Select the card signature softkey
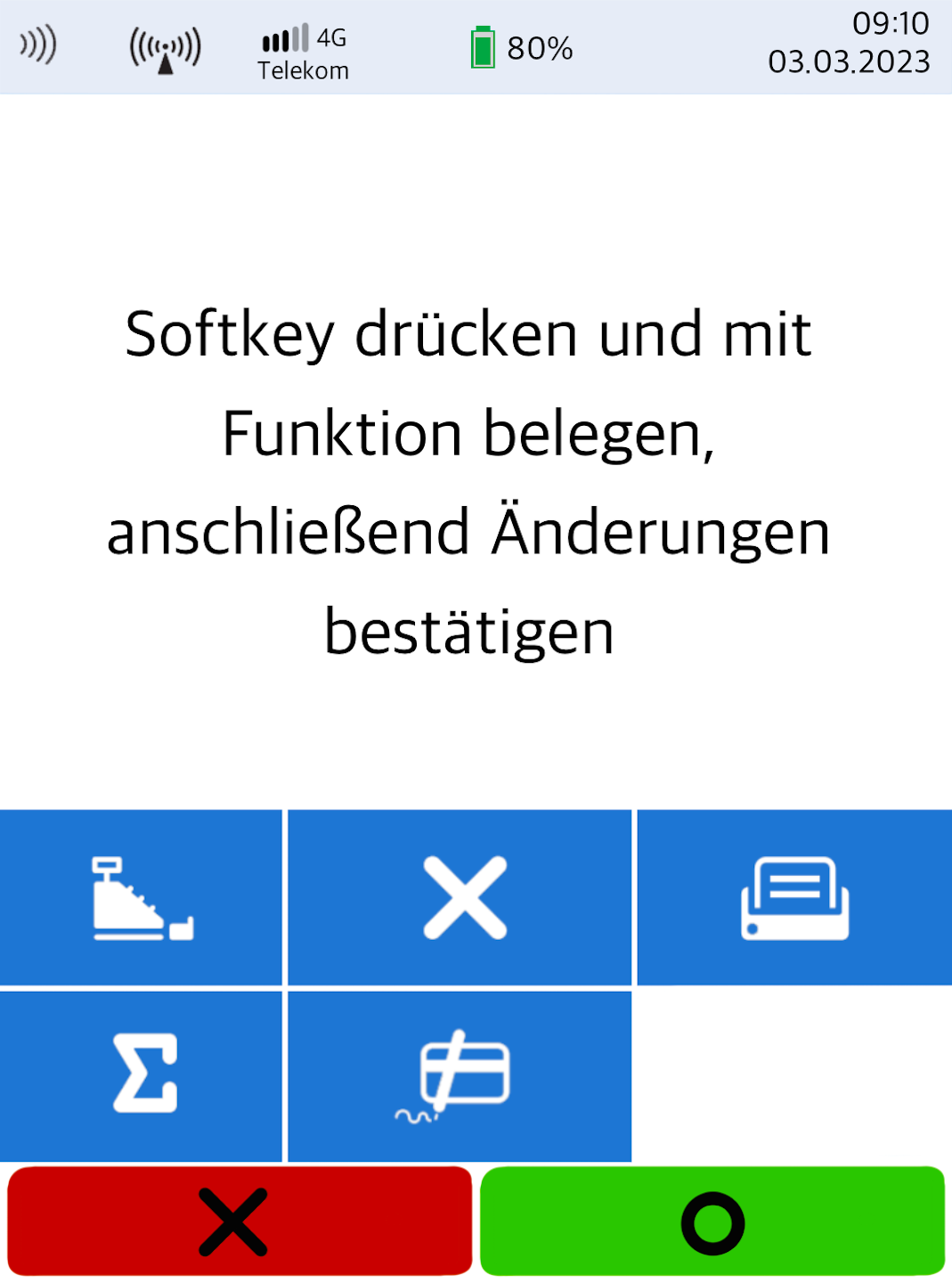This screenshot has width=952, height=1283. [460, 1075]
